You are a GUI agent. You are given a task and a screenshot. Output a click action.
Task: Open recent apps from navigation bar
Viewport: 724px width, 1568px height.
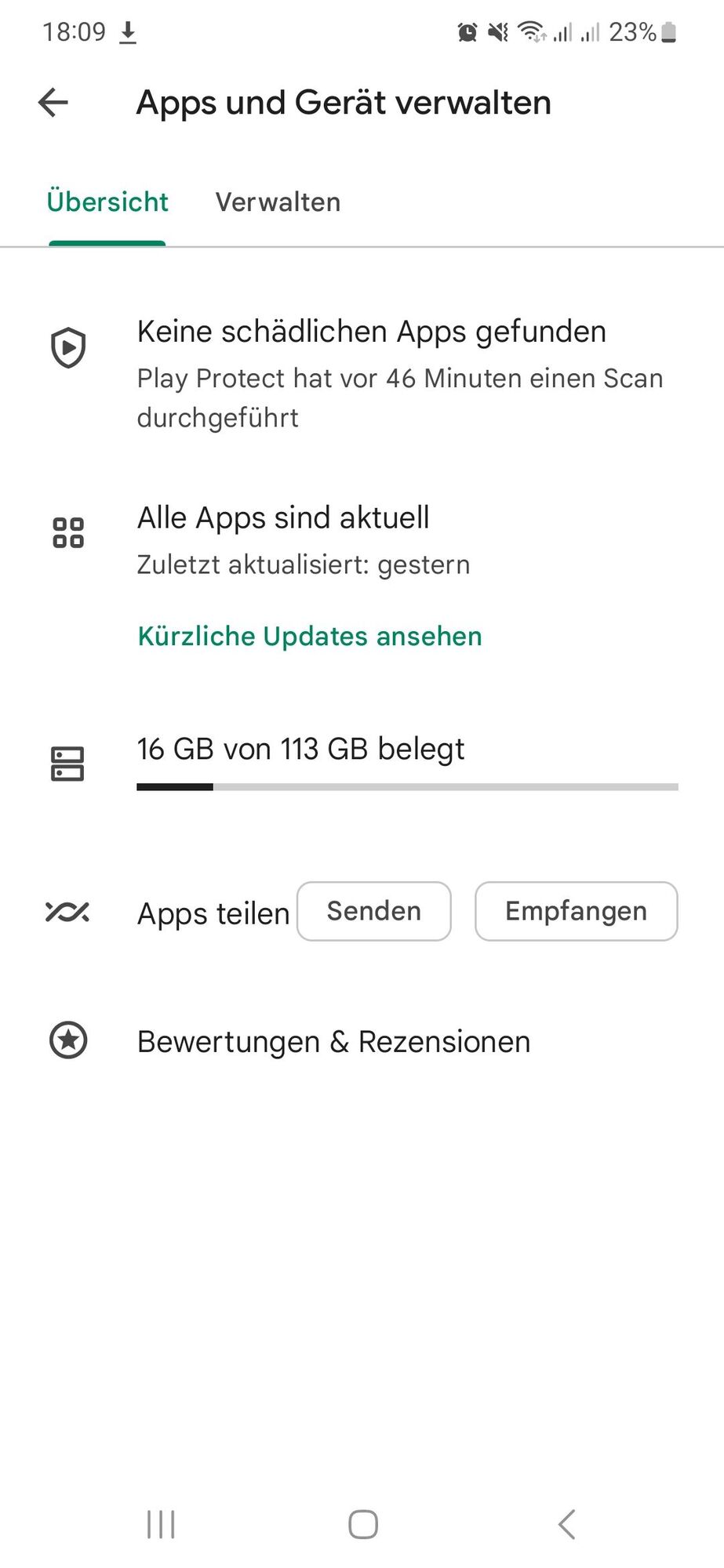(161, 1525)
